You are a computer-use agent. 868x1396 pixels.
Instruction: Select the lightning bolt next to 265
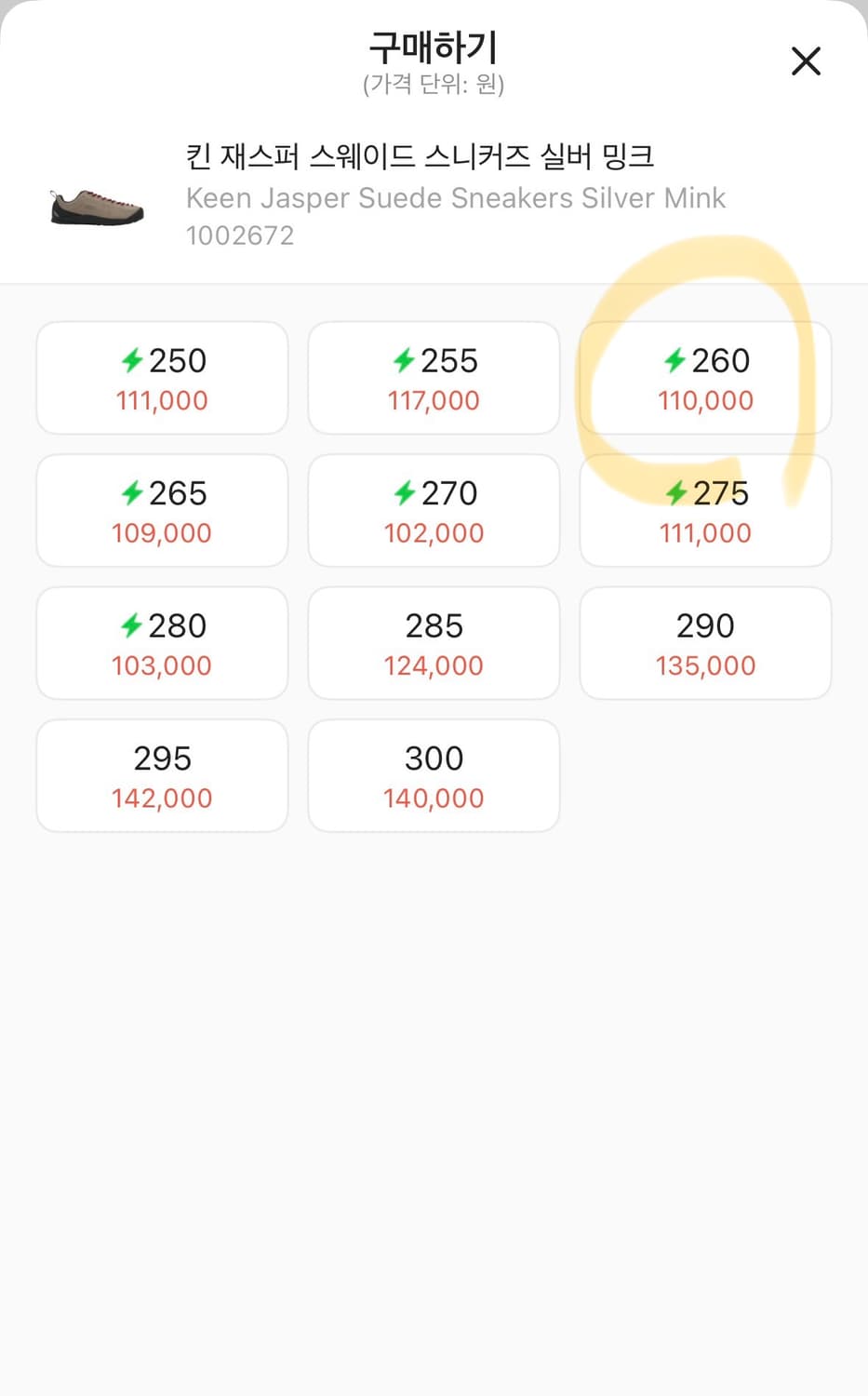click(x=133, y=493)
